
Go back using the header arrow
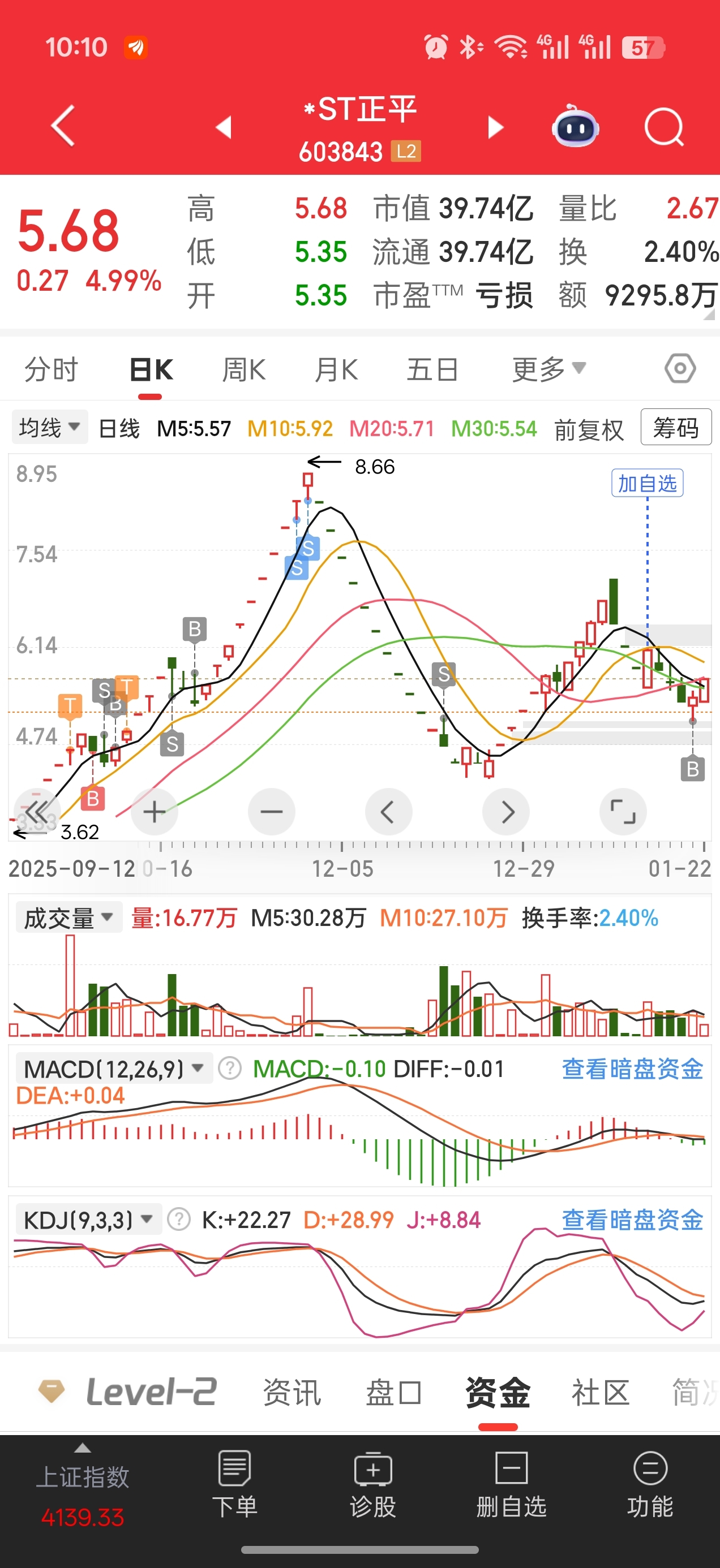pos(63,126)
